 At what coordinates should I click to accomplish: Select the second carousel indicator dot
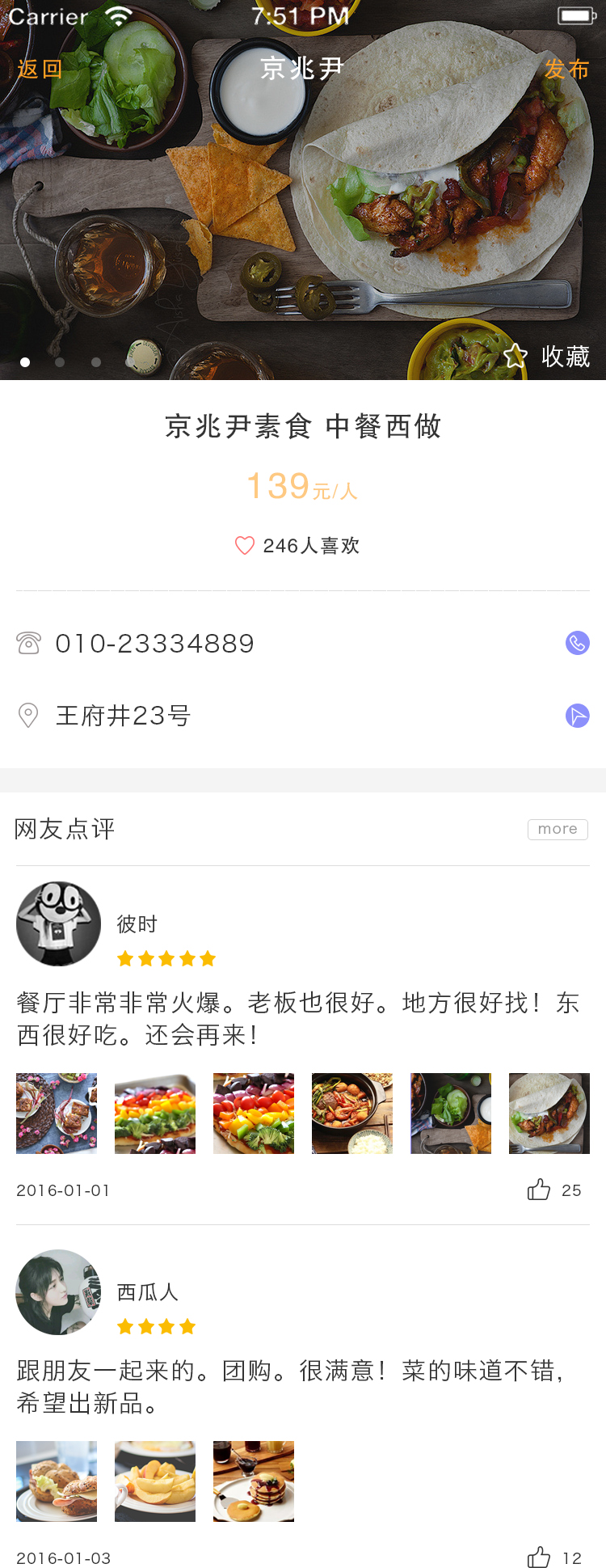(x=60, y=362)
